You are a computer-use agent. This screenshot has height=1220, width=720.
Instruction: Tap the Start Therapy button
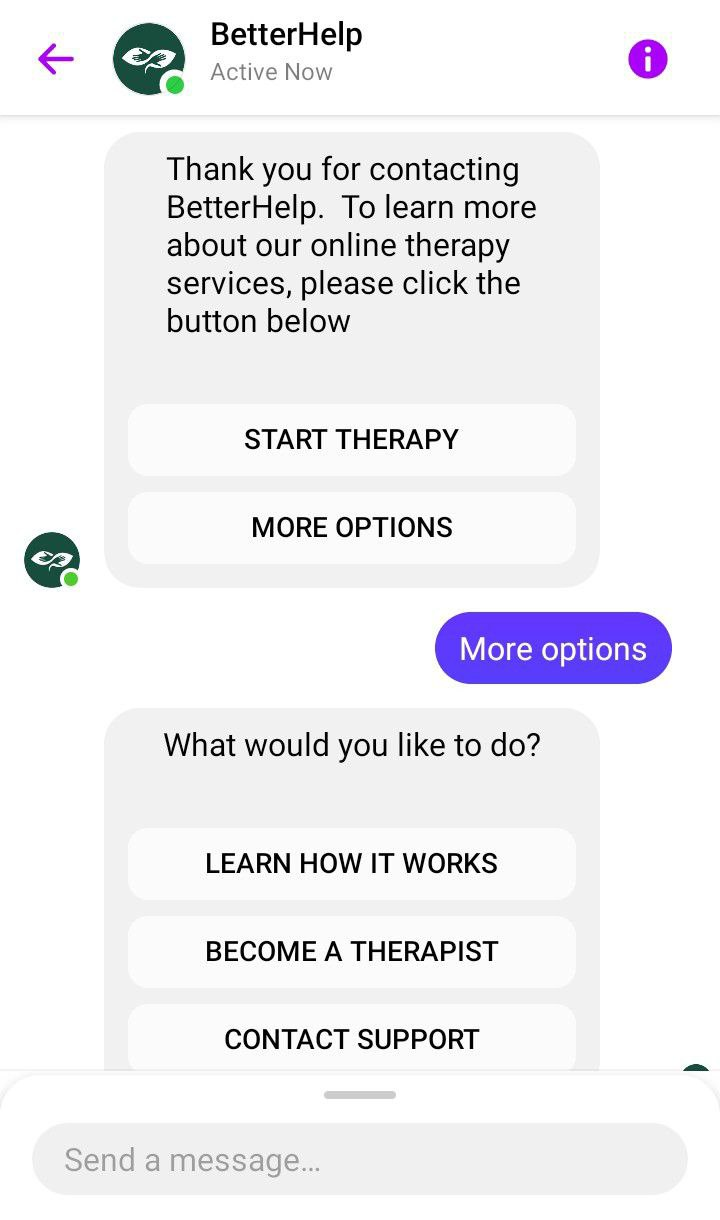coord(352,440)
